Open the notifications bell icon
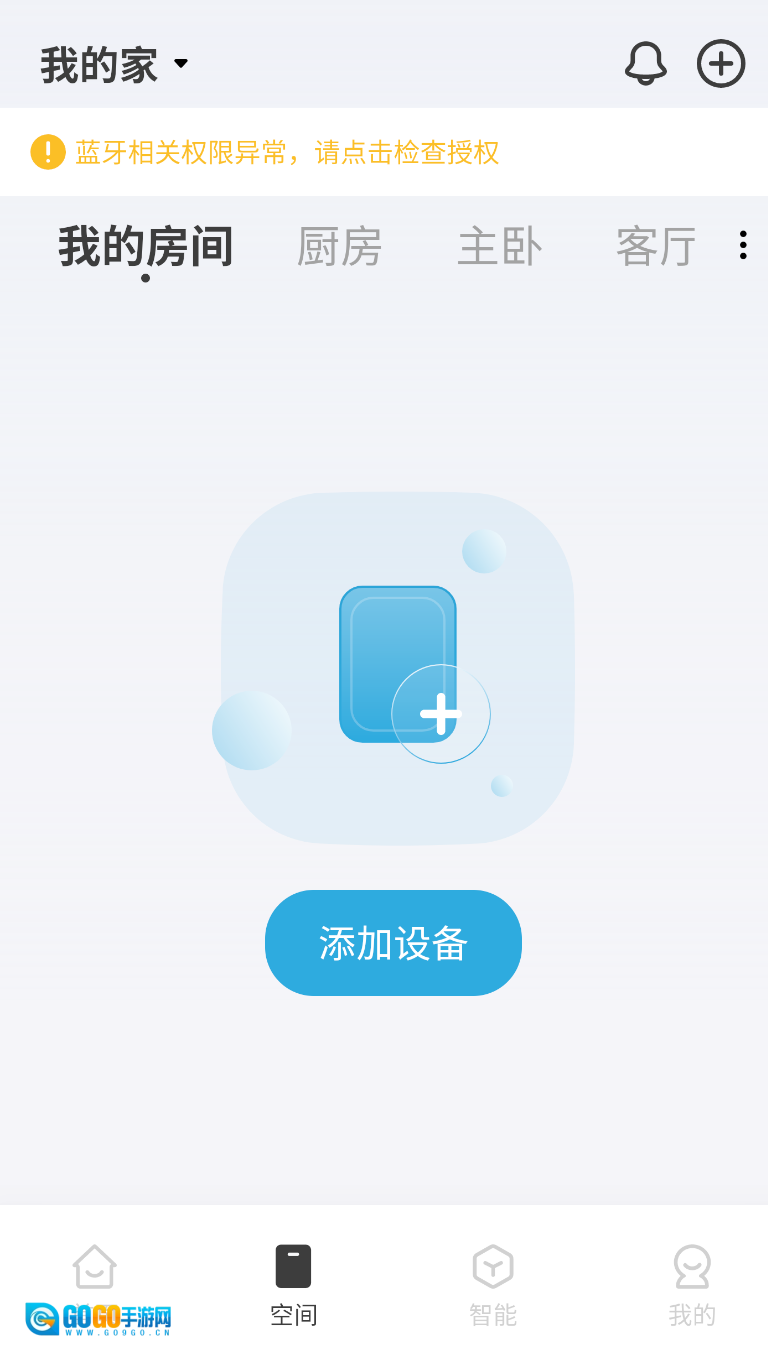Screen dimensions: 768x1346 pos(645,63)
